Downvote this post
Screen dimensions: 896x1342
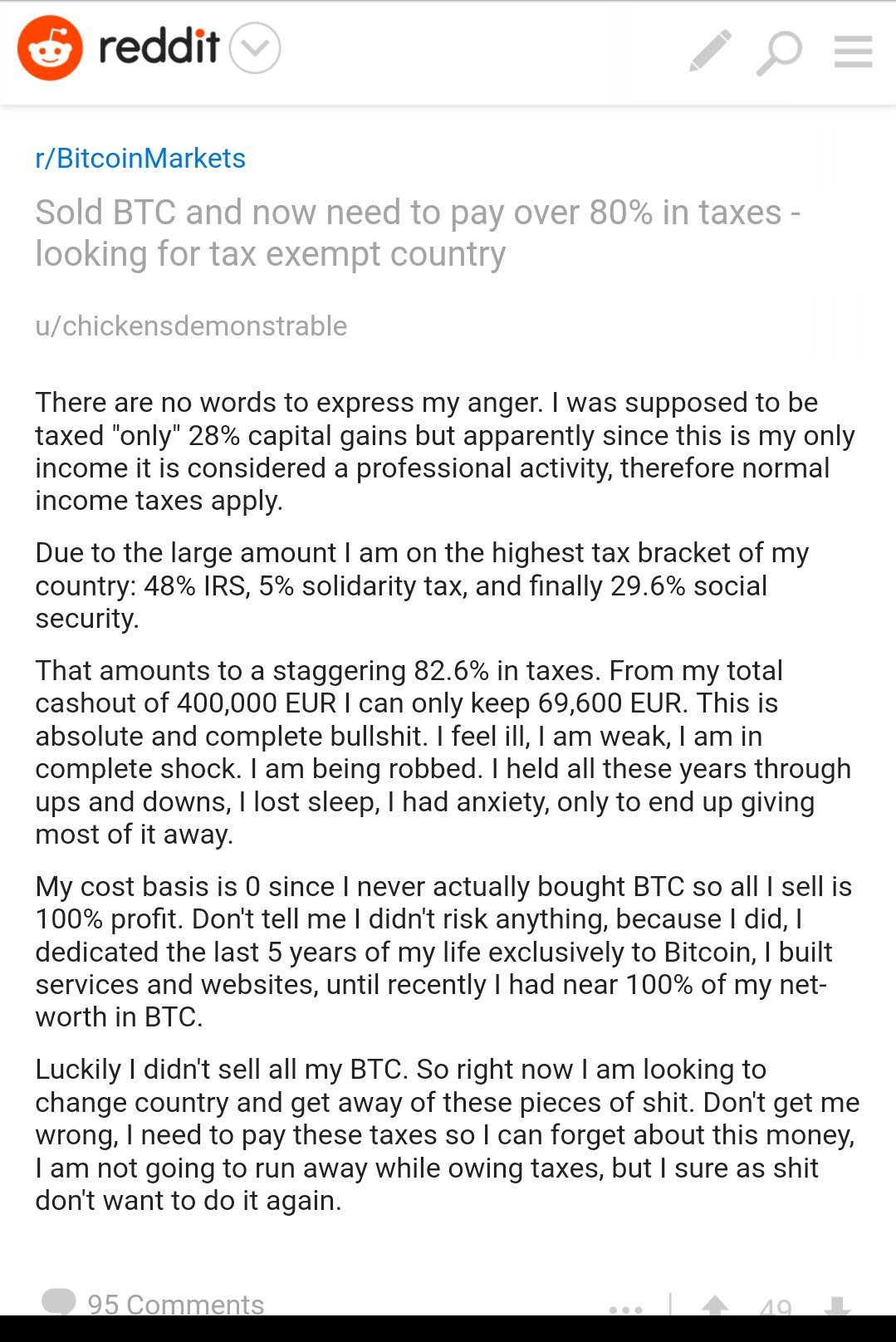point(836,1306)
